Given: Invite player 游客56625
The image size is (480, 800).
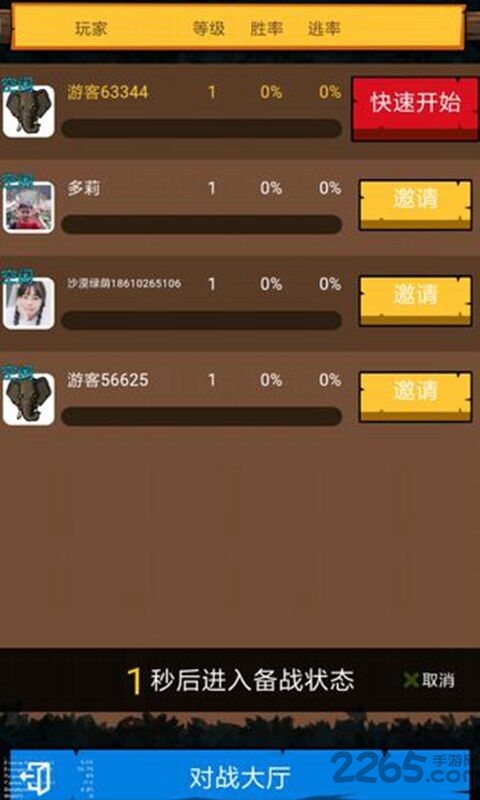Looking at the screenshot, I should (x=415, y=396).
